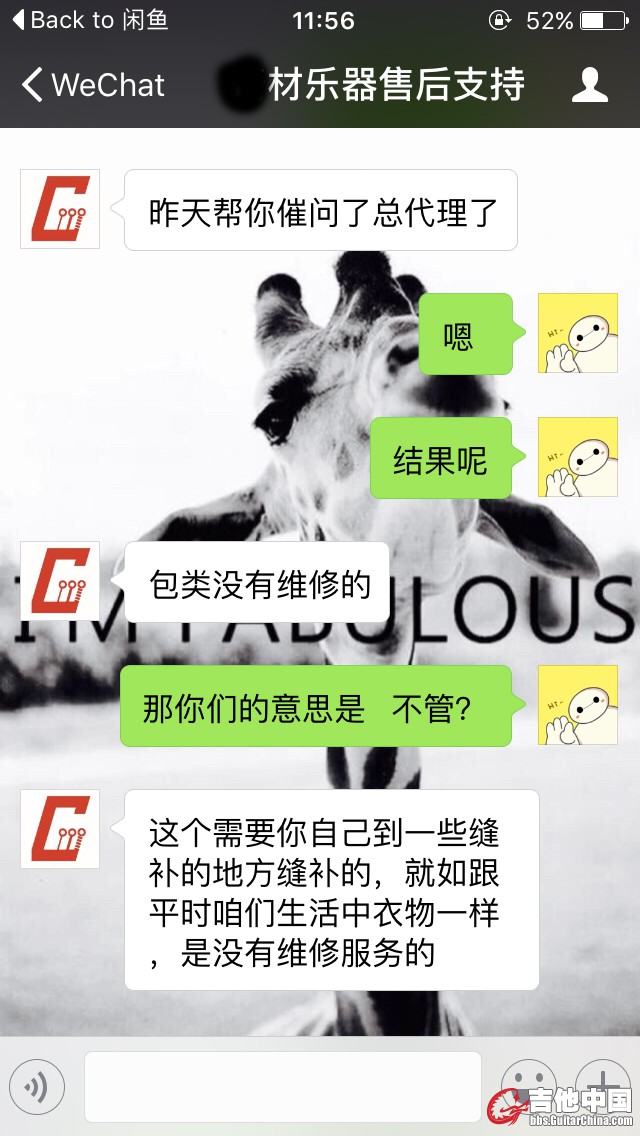640x1136 pixels.
Task: Open the emoji sticker panel
Action: pos(527,1084)
